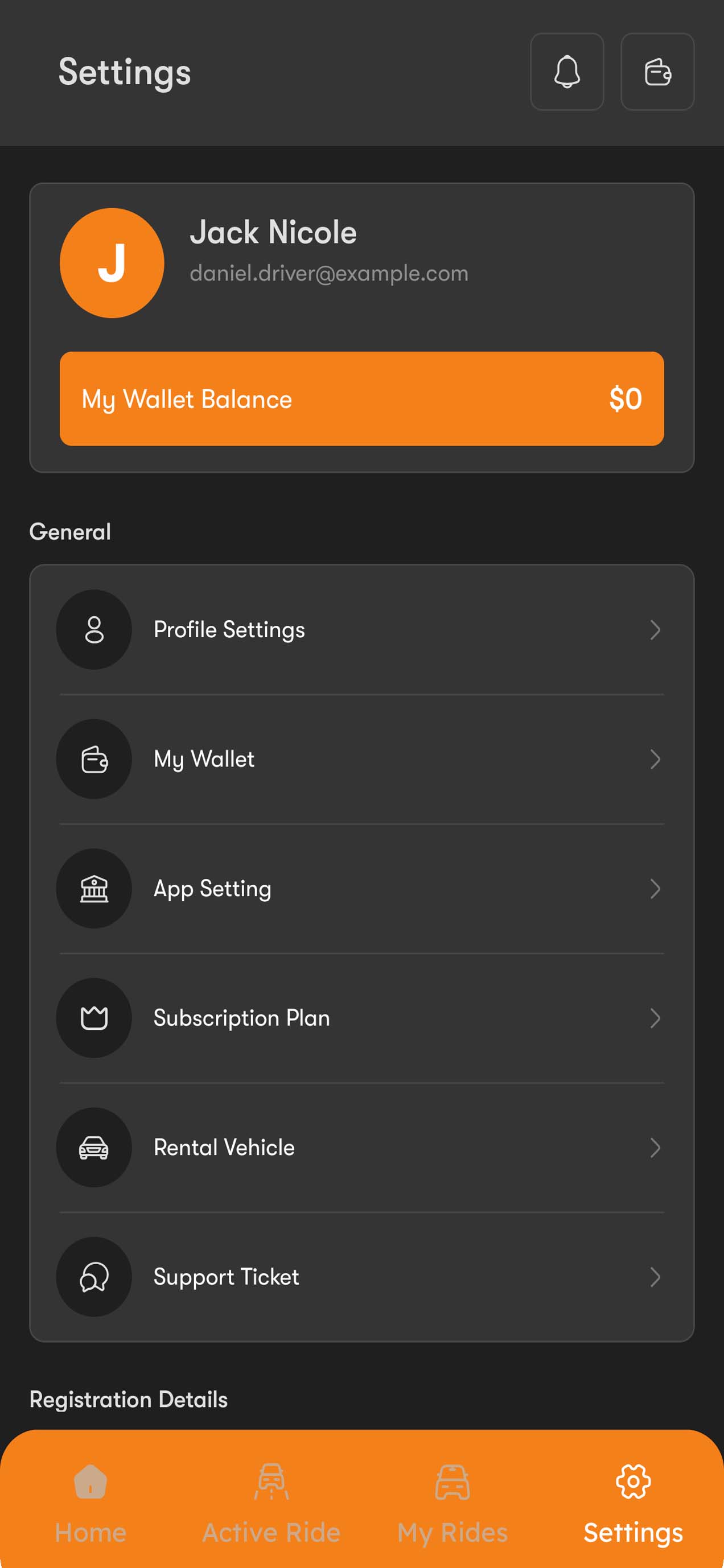Open App Setting
This screenshot has width=724, height=1568.
pos(361,889)
